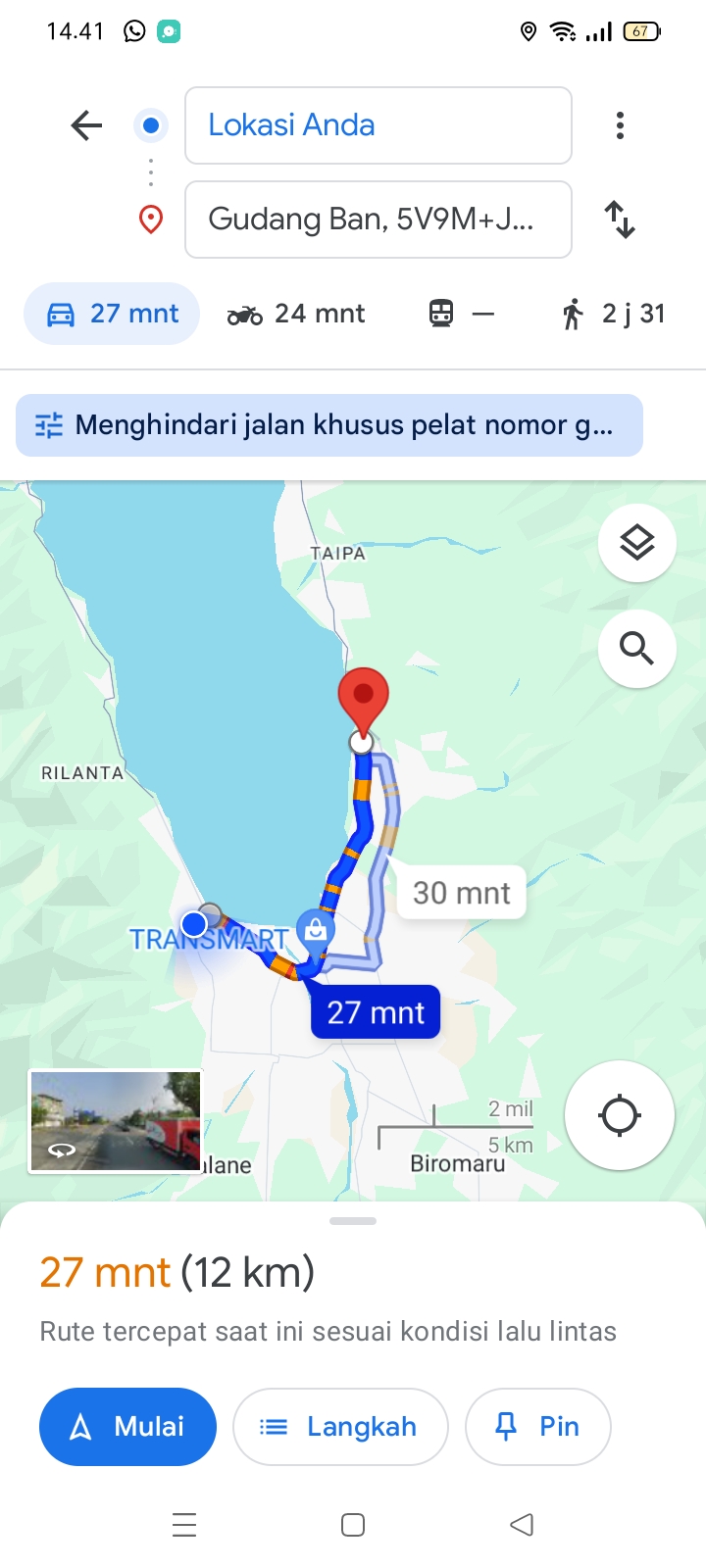Pin this route

[x=538, y=1427]
